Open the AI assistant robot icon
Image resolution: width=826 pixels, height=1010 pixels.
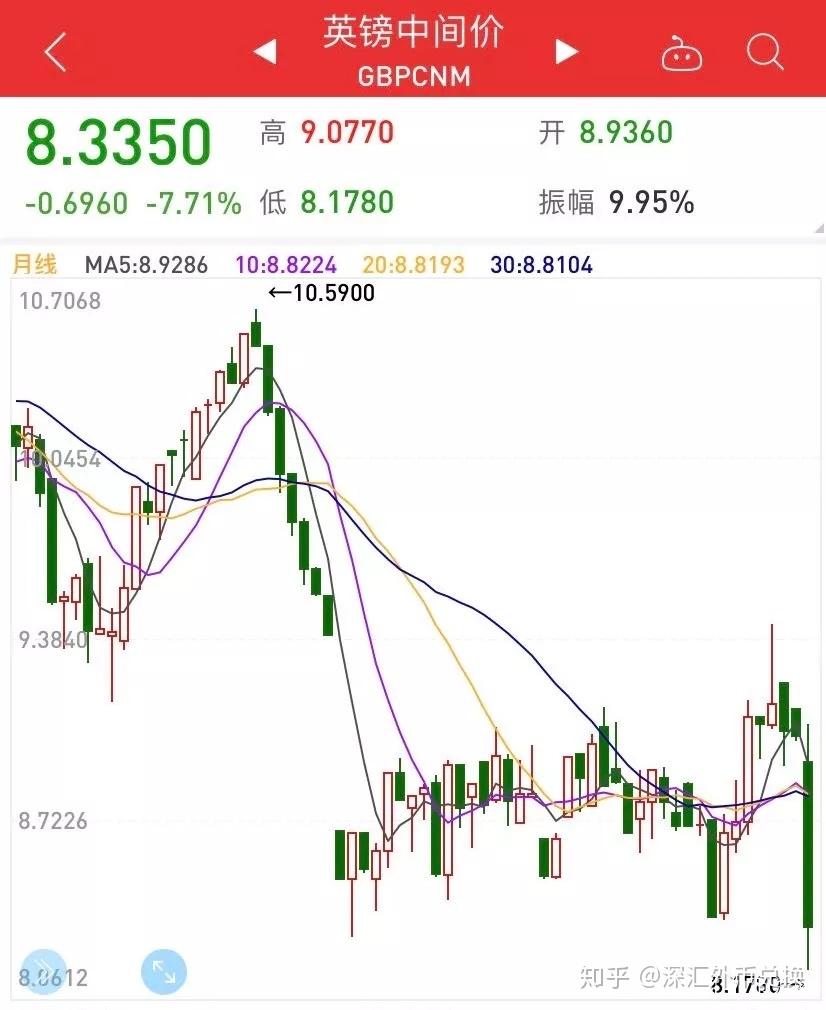tap(681, 55)
